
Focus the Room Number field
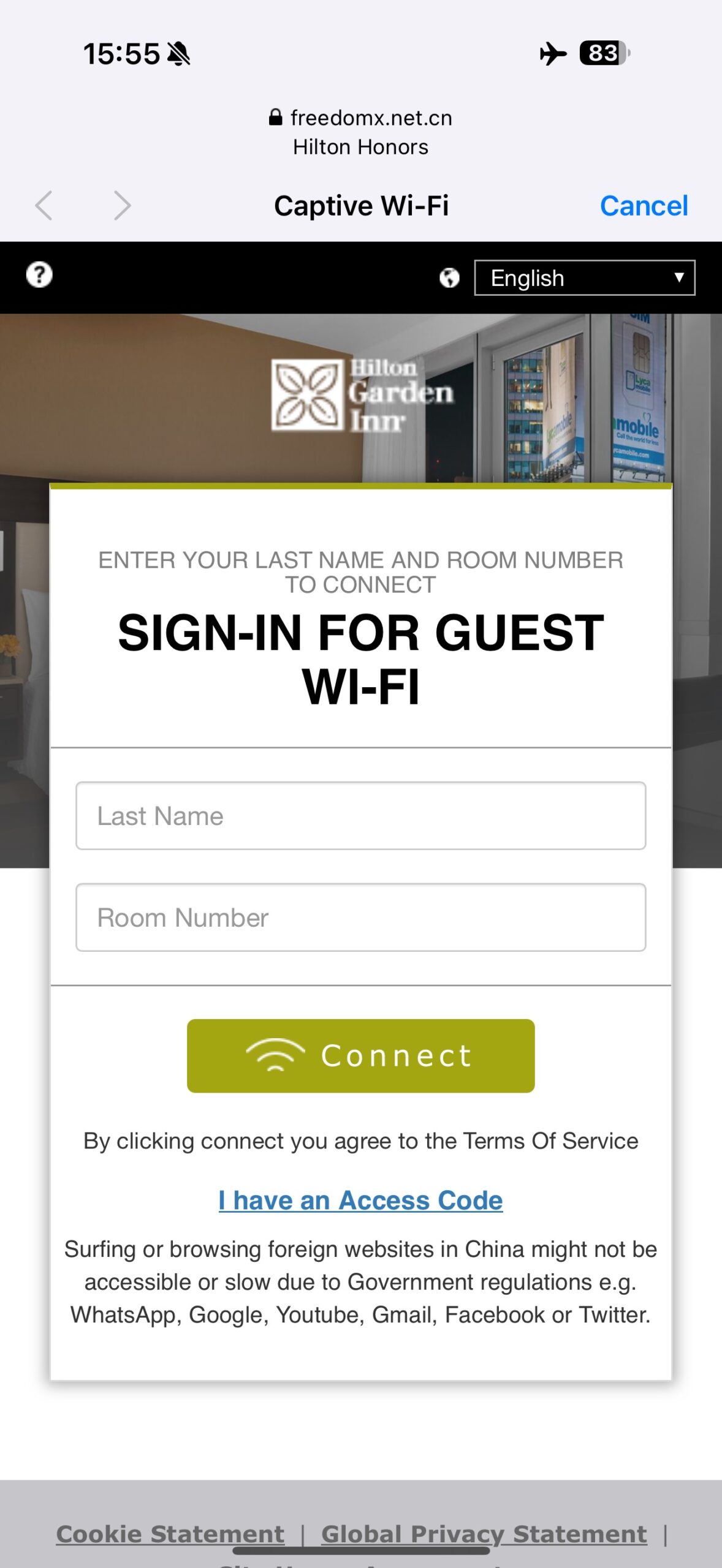[361, 918]
